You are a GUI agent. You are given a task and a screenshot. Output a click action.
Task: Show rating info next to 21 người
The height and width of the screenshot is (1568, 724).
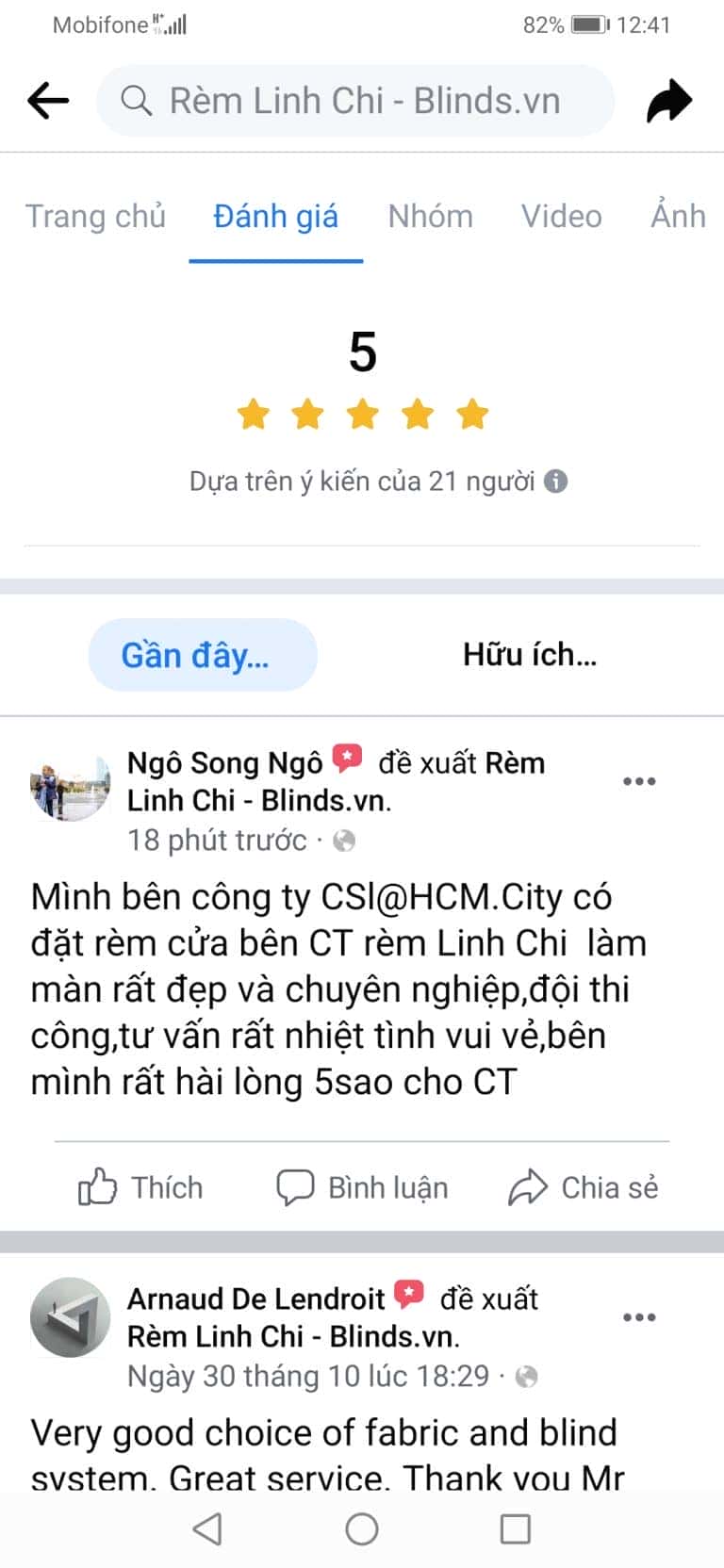click(x=556, y=482)
